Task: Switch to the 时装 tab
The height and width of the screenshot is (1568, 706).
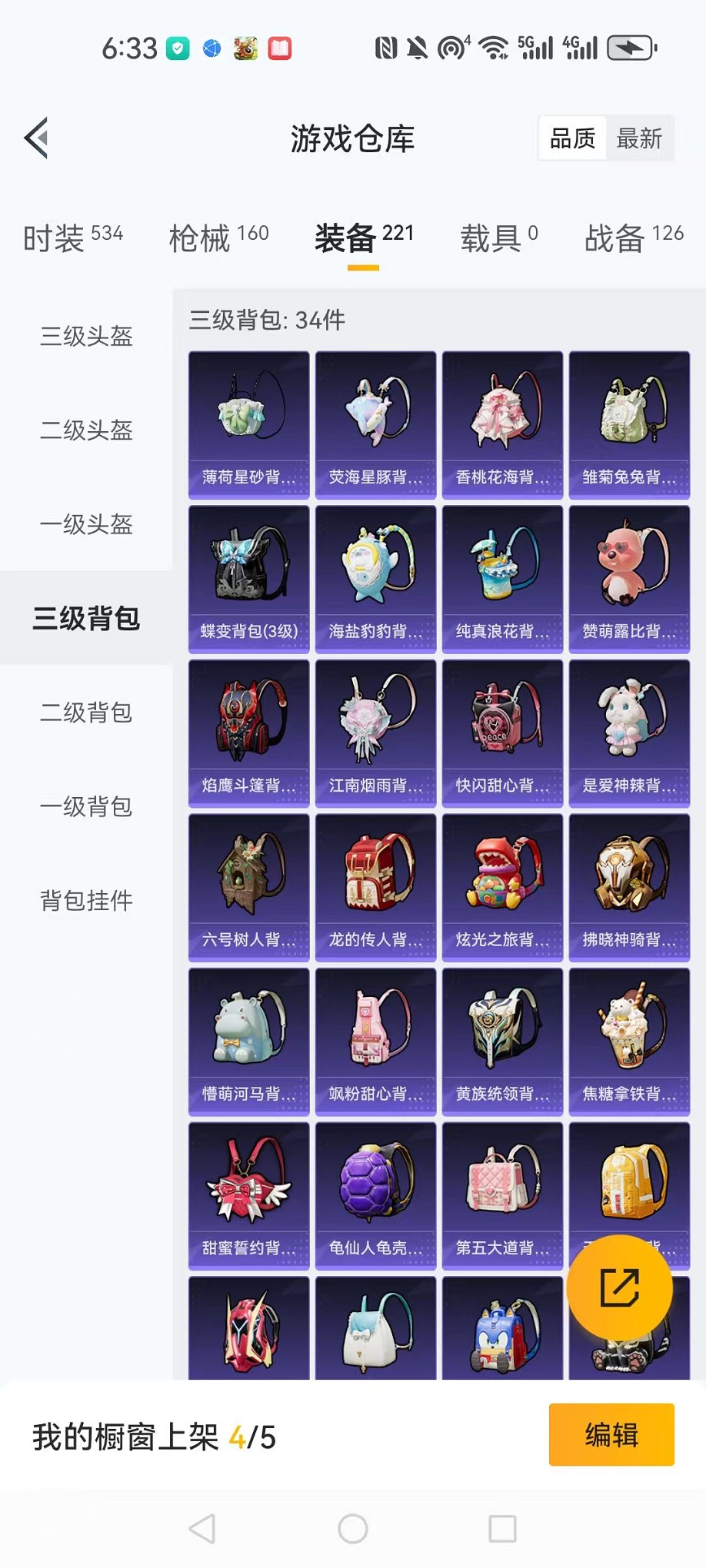Action: [x=73, y=238]
